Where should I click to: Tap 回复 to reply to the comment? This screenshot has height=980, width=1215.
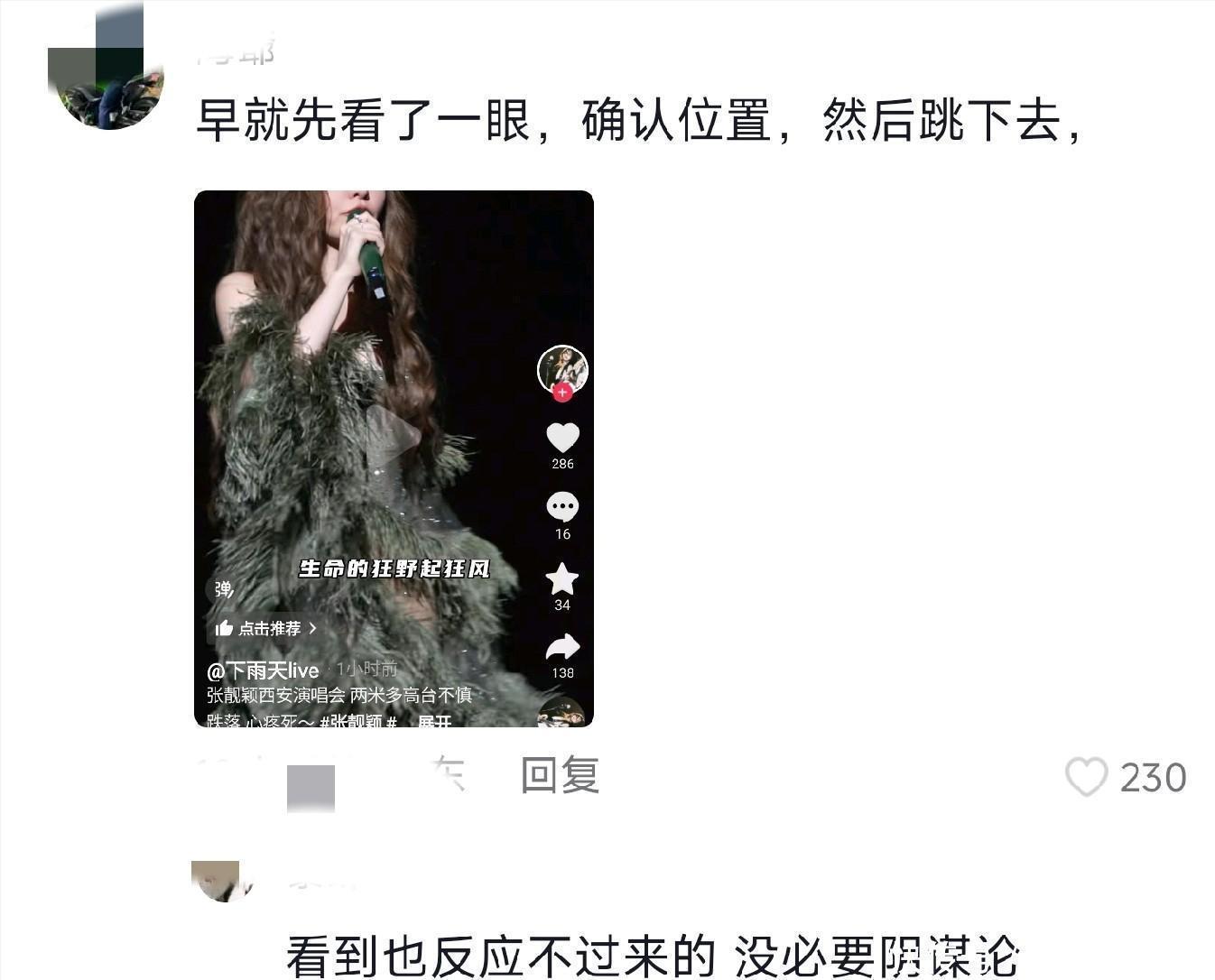pos(560,776)
